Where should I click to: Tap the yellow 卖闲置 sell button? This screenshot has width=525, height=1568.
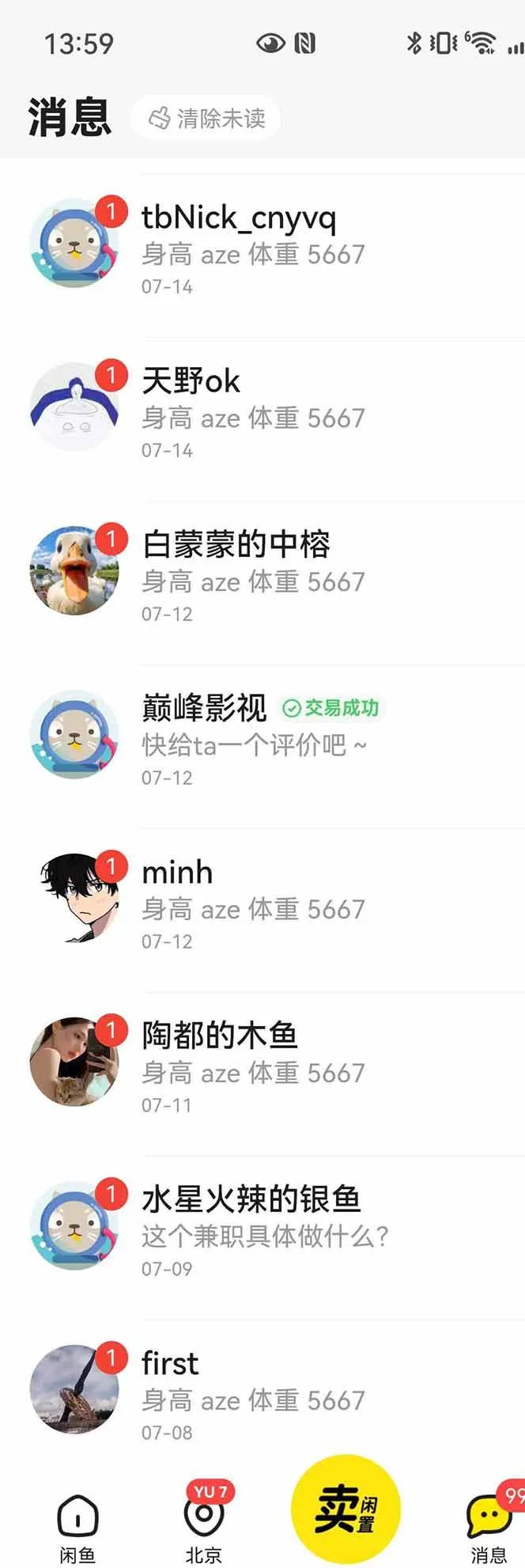(x=346, y=1509)
